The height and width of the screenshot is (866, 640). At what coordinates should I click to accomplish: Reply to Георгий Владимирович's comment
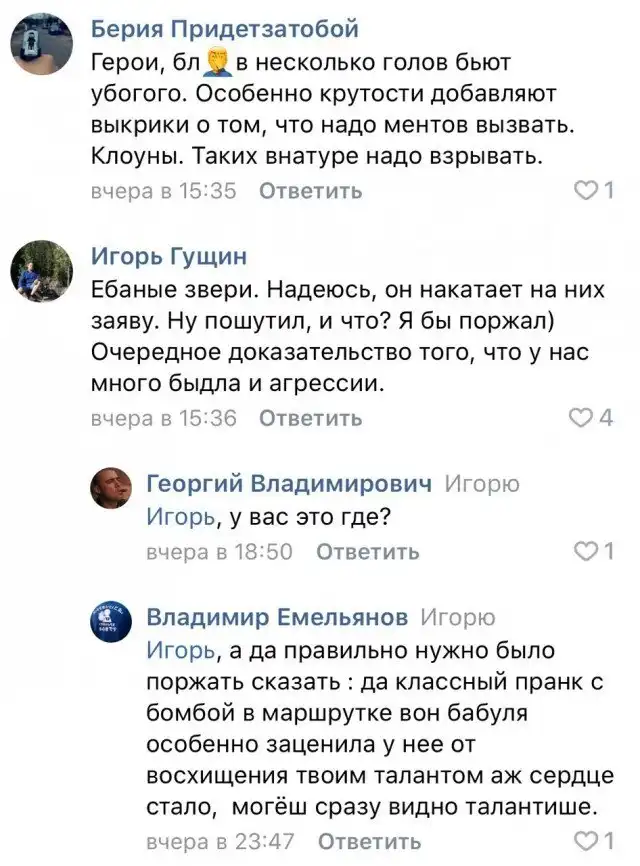(367, 551)
